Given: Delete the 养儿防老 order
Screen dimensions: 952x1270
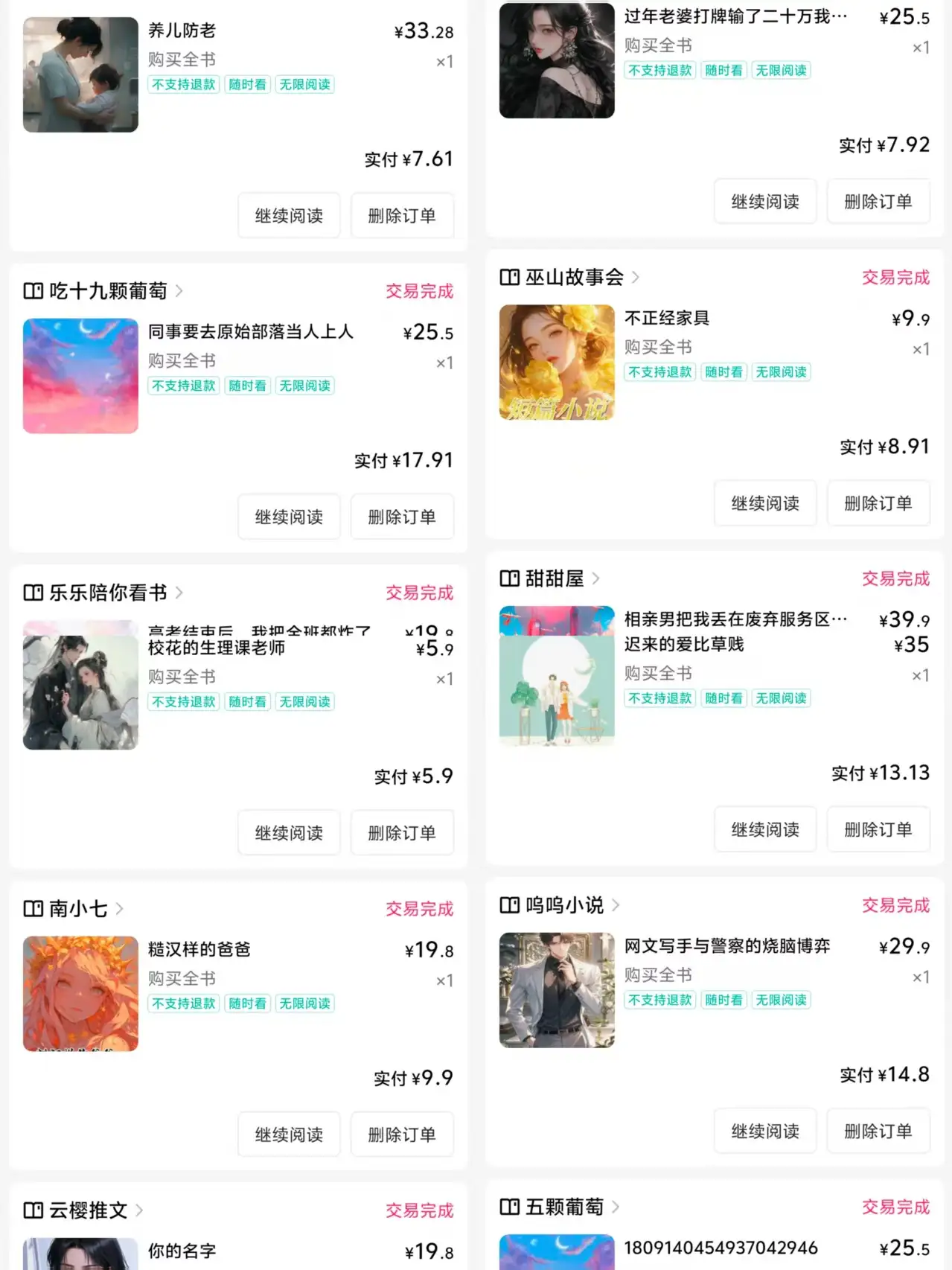Looking at the screenshot, I should click(402, 216).
